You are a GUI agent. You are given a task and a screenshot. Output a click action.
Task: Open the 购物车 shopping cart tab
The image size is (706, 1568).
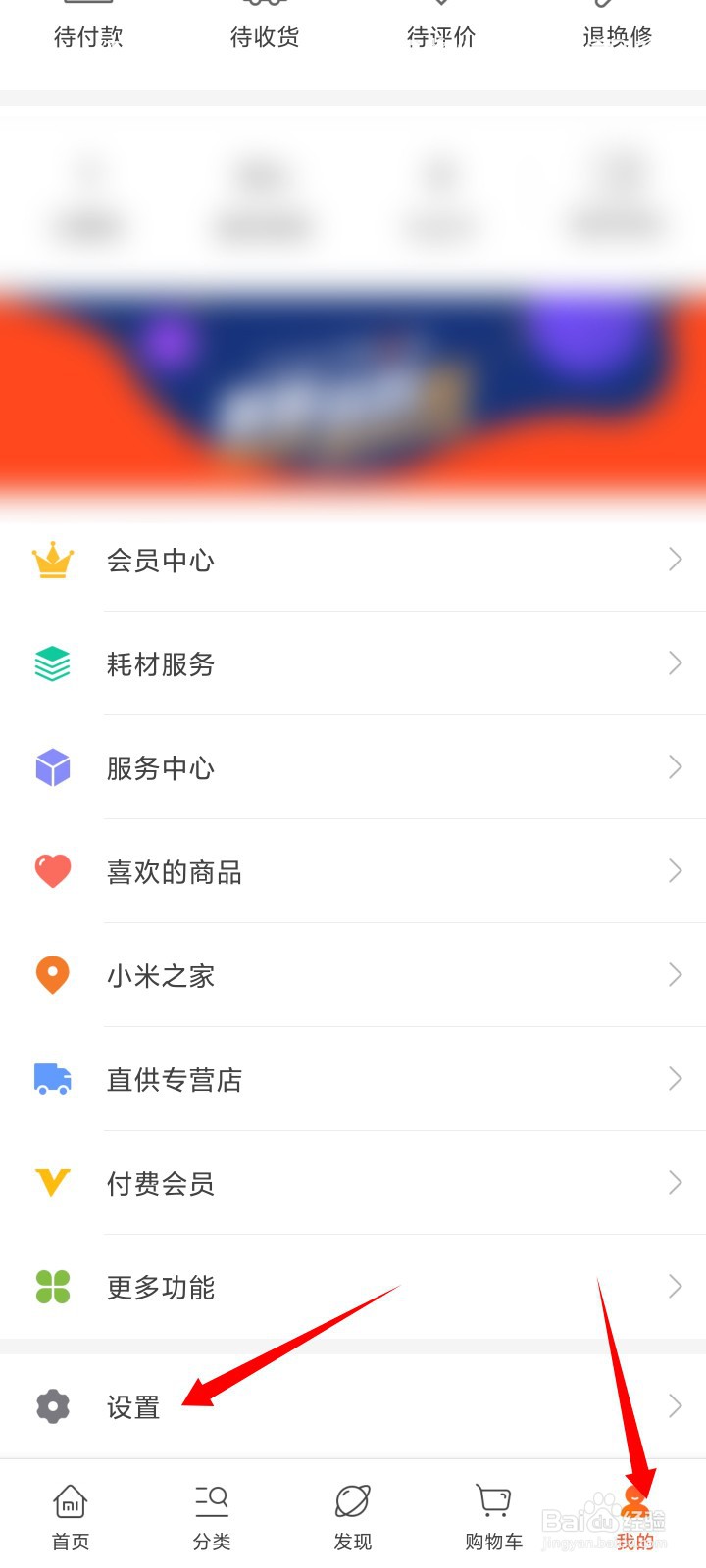coord(494,1517)
